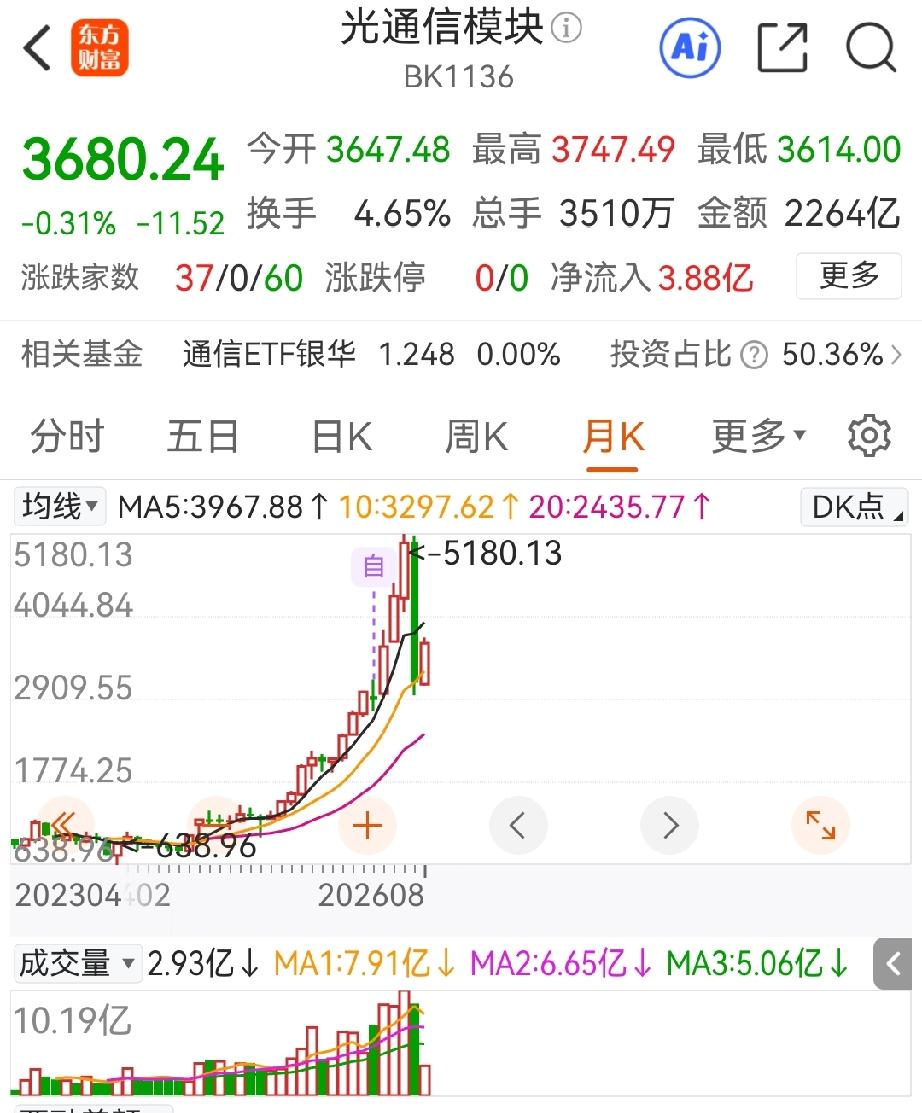Screen dimensions: 922x1113
Task: Switch to the 分时 tab
Action: [67, 436]
